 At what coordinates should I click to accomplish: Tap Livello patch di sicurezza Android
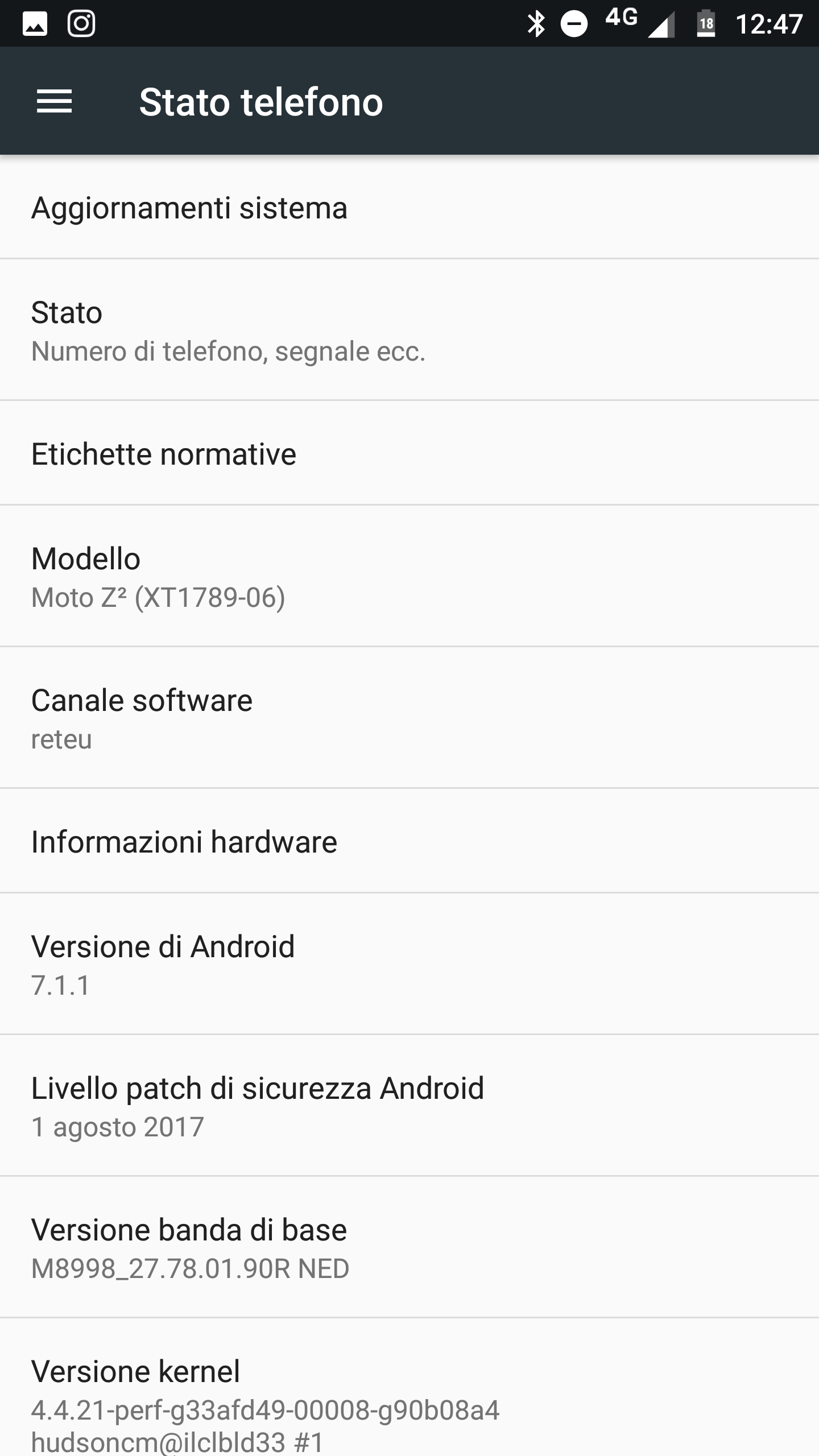click(x=409, y=1106)
